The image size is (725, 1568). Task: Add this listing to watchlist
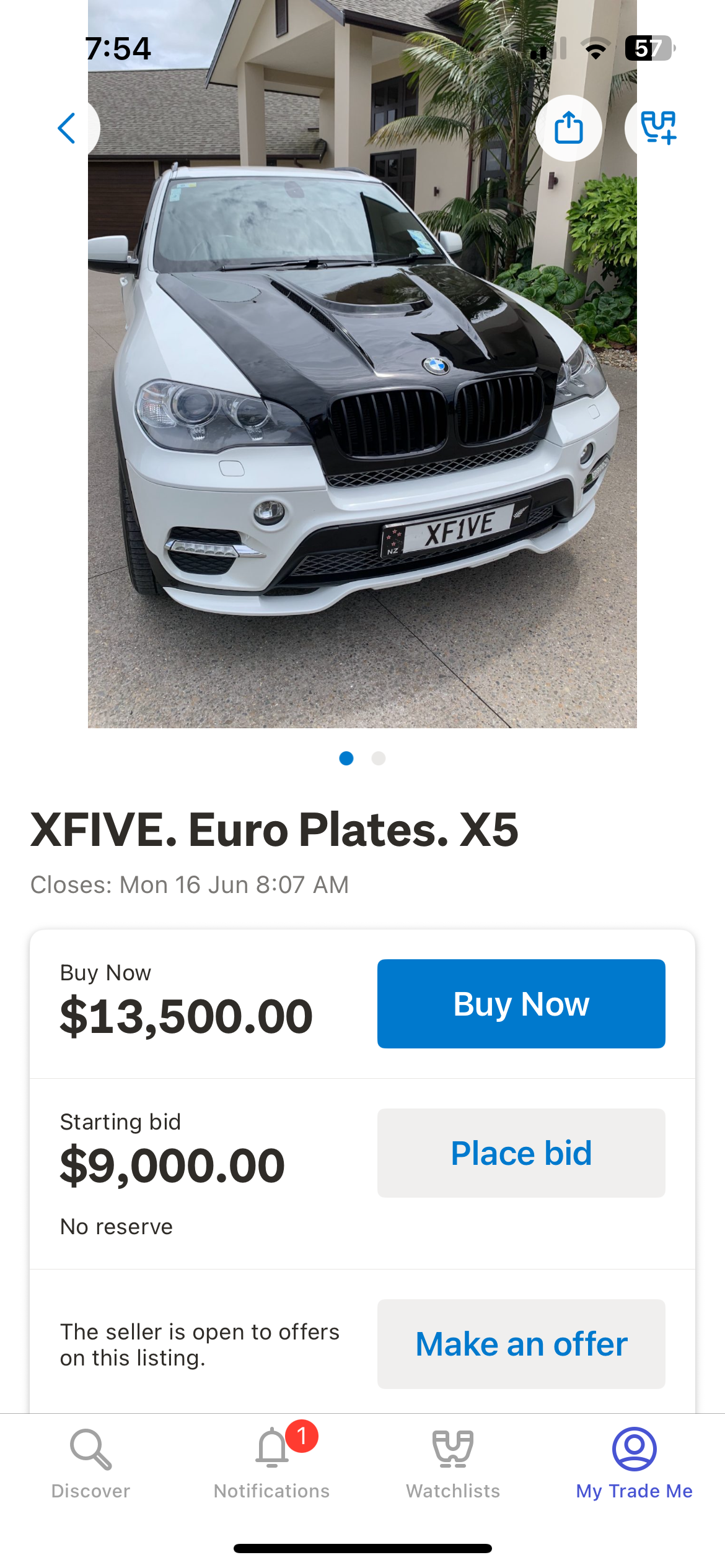coord(658,128)
